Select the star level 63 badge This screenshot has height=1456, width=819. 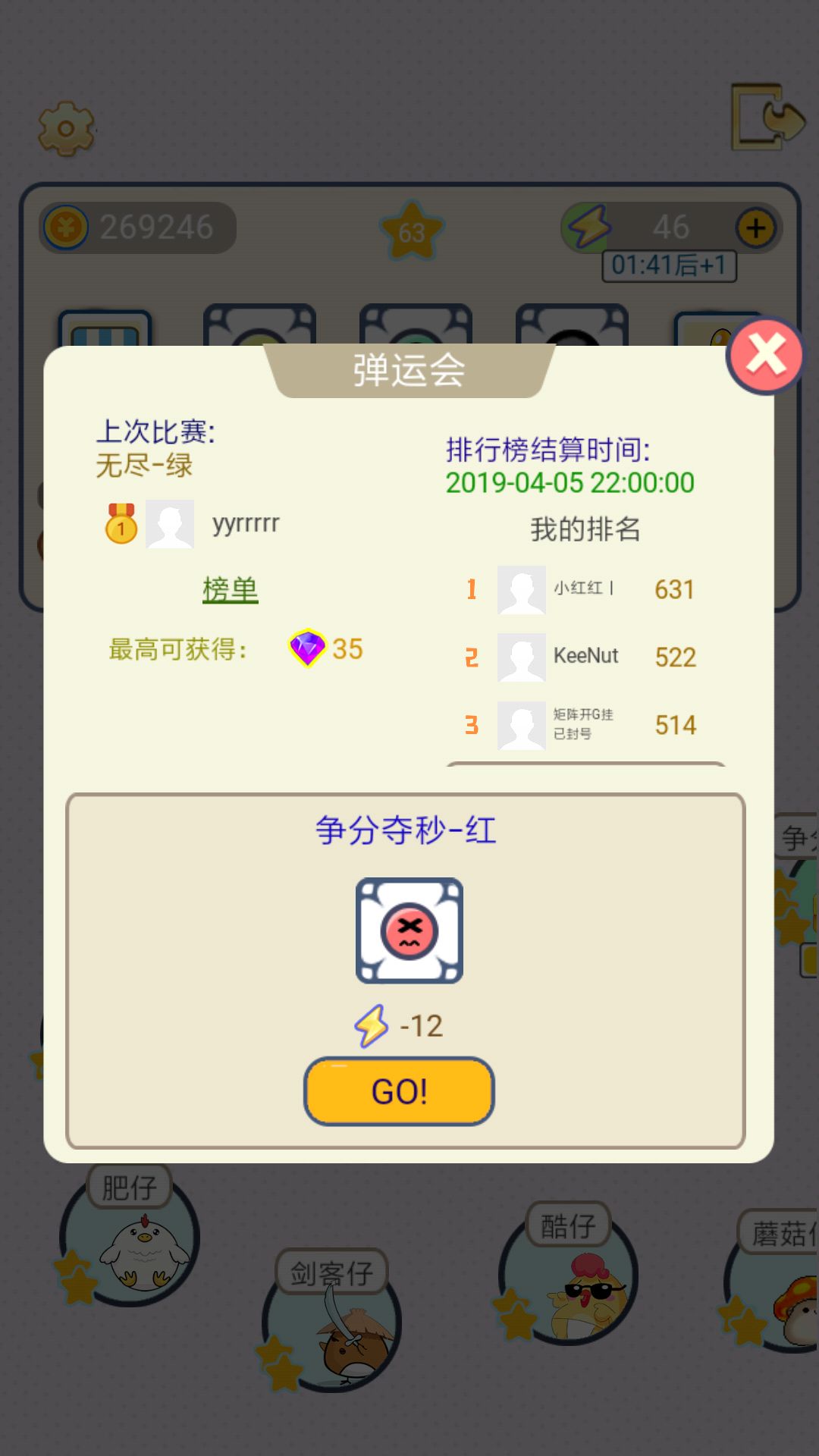[410, 227]
